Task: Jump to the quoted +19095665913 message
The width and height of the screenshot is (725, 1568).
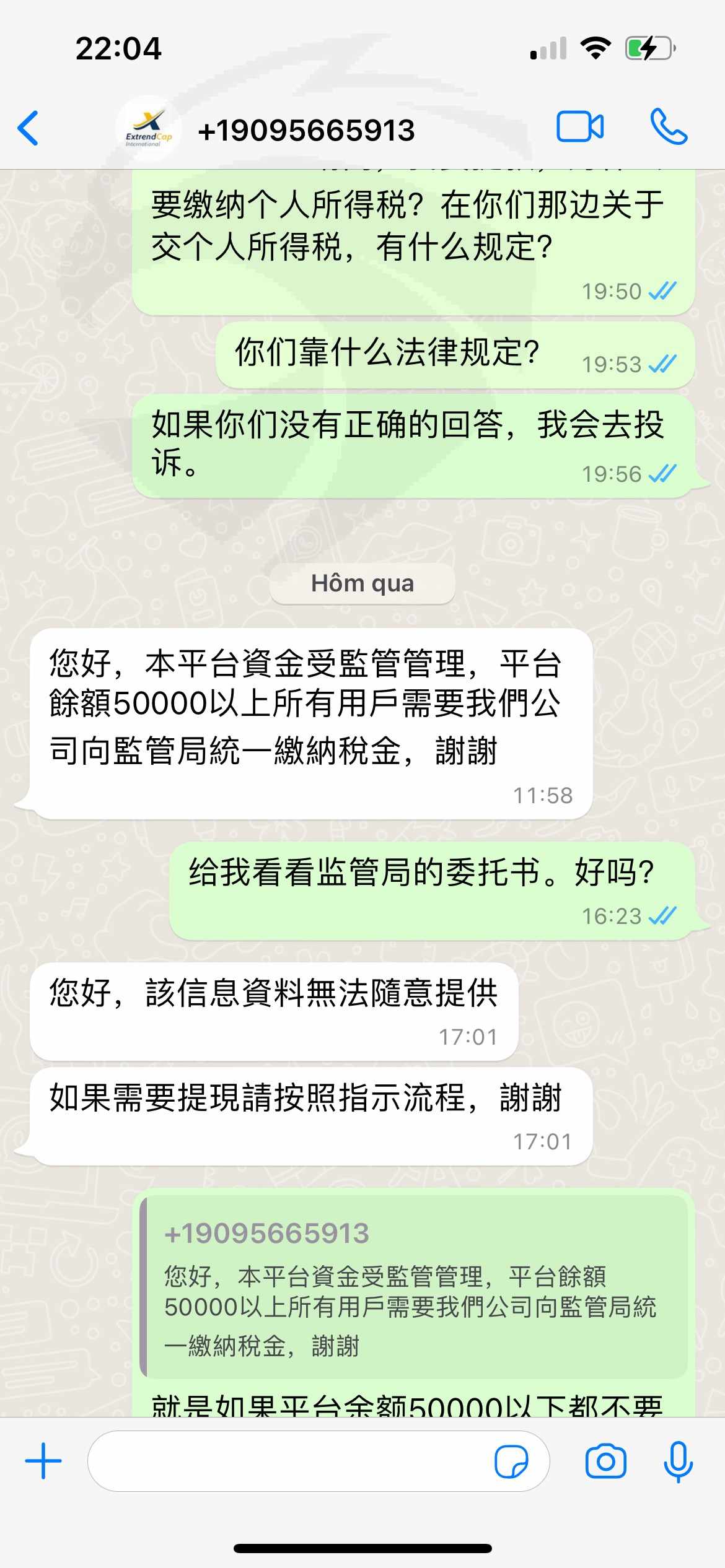Action: (x=414, y=1287)
